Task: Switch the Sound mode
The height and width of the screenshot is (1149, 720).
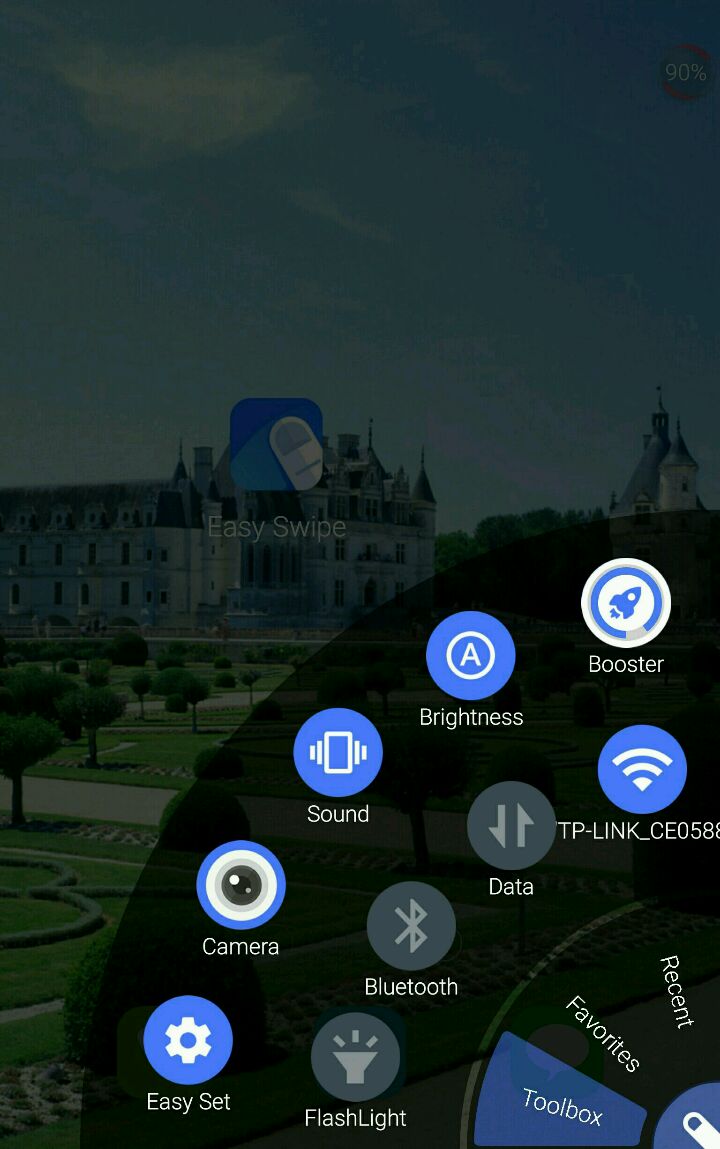Action: click(338, 752)
